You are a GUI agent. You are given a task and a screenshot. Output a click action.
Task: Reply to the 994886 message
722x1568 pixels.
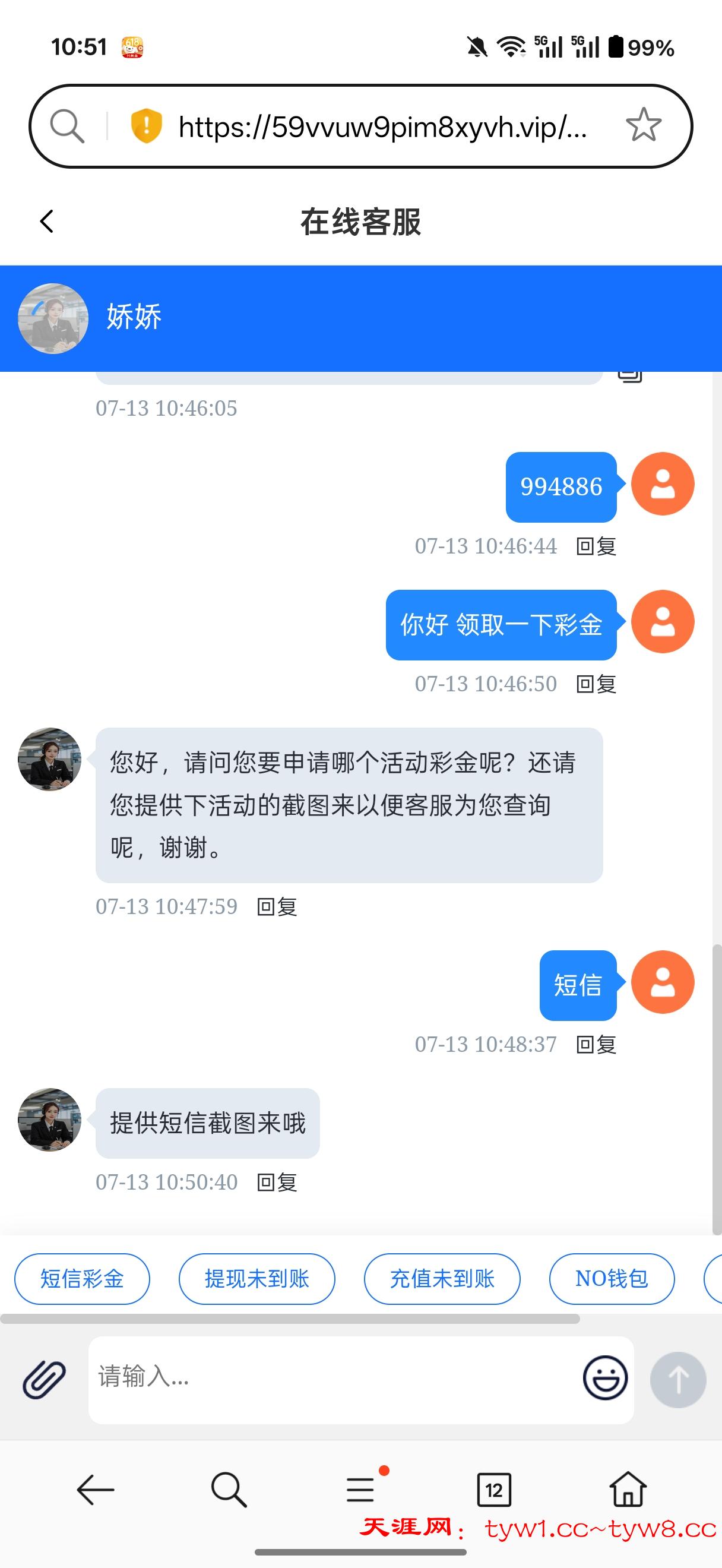(596, 546)
